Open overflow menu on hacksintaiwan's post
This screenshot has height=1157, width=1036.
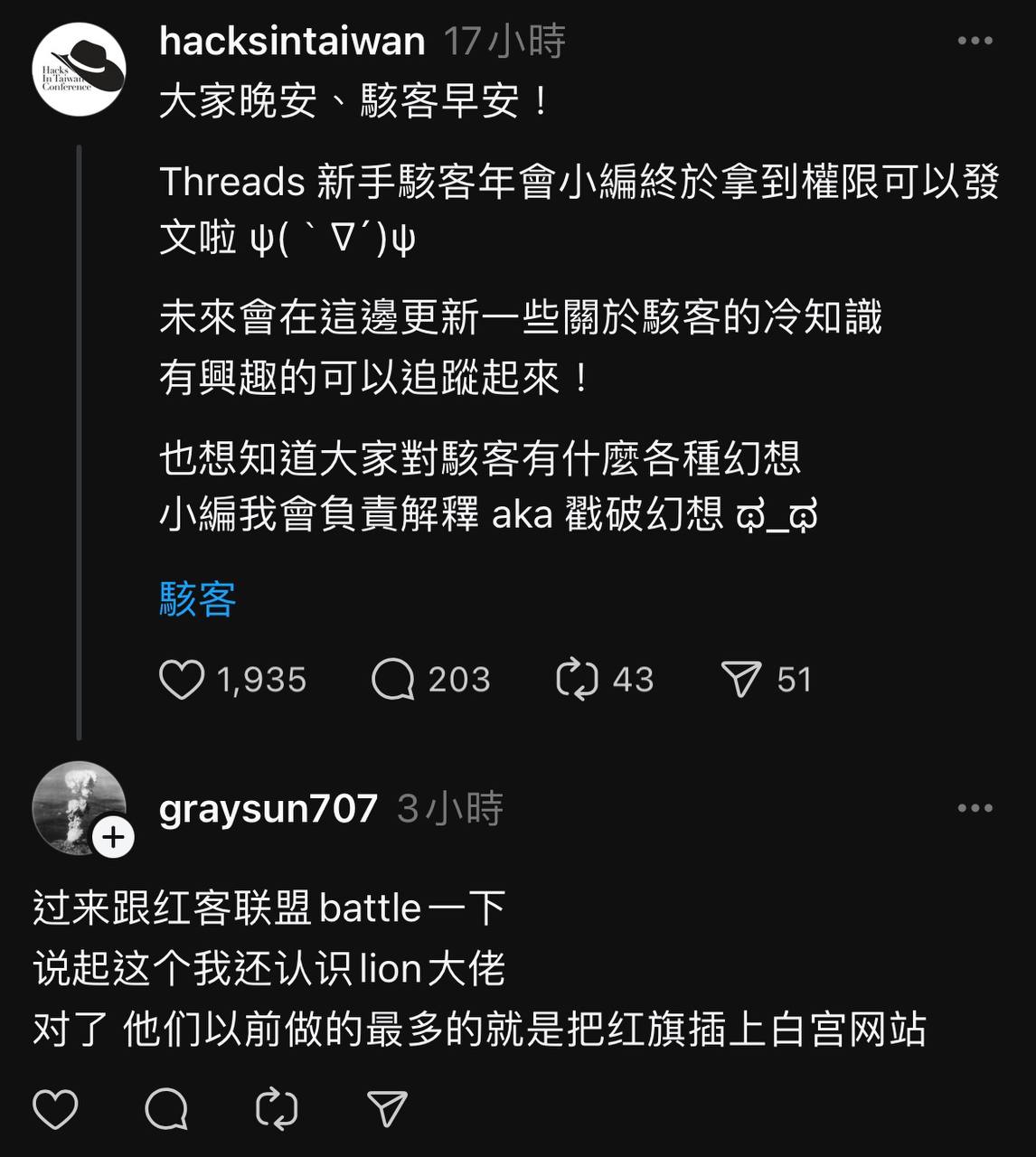point(975,42)
